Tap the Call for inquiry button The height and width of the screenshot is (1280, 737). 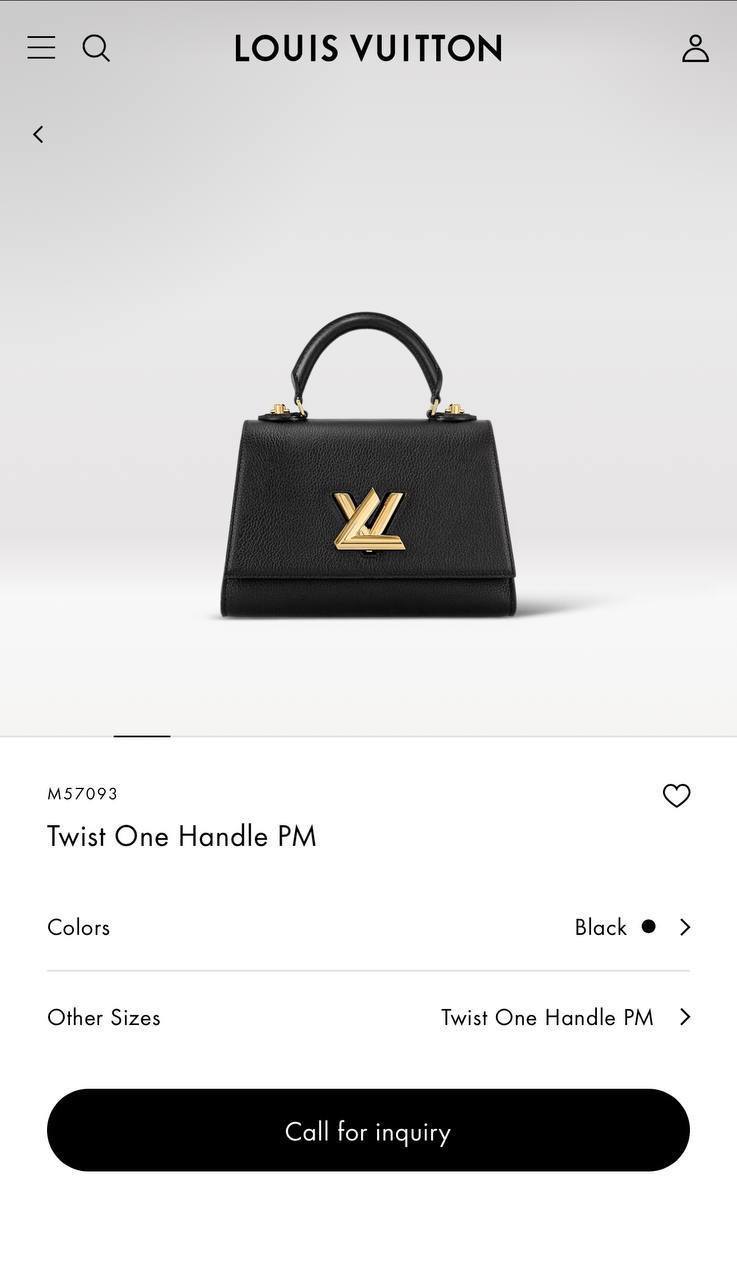368,1130
